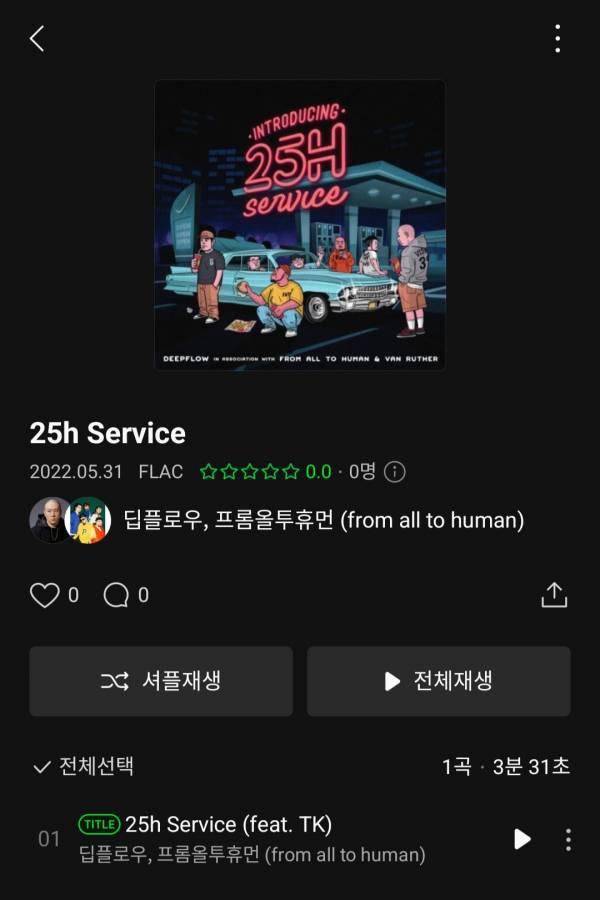Play all tracks with 전체재생
Screen dimensions: 600x900
pyautogui.click(x=438, y=681)
